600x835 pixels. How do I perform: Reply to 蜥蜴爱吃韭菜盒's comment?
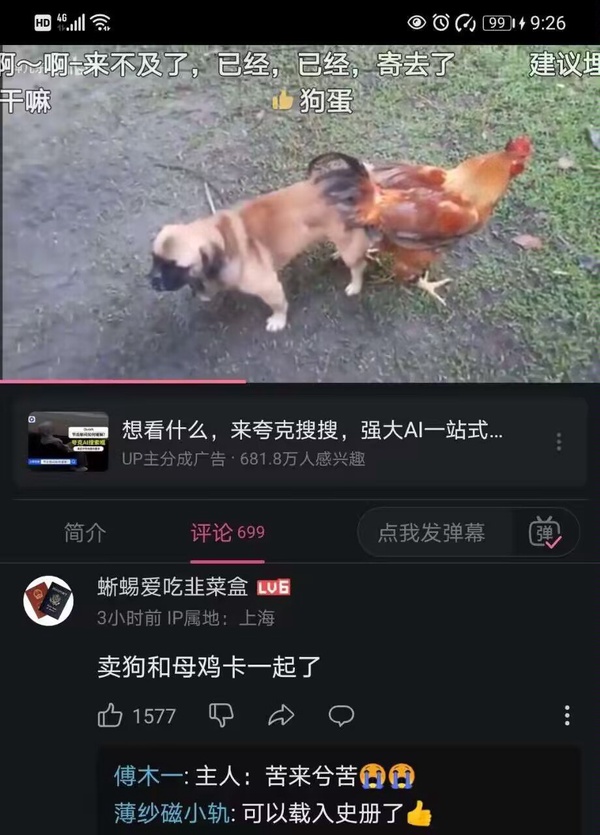click(341, 715)
